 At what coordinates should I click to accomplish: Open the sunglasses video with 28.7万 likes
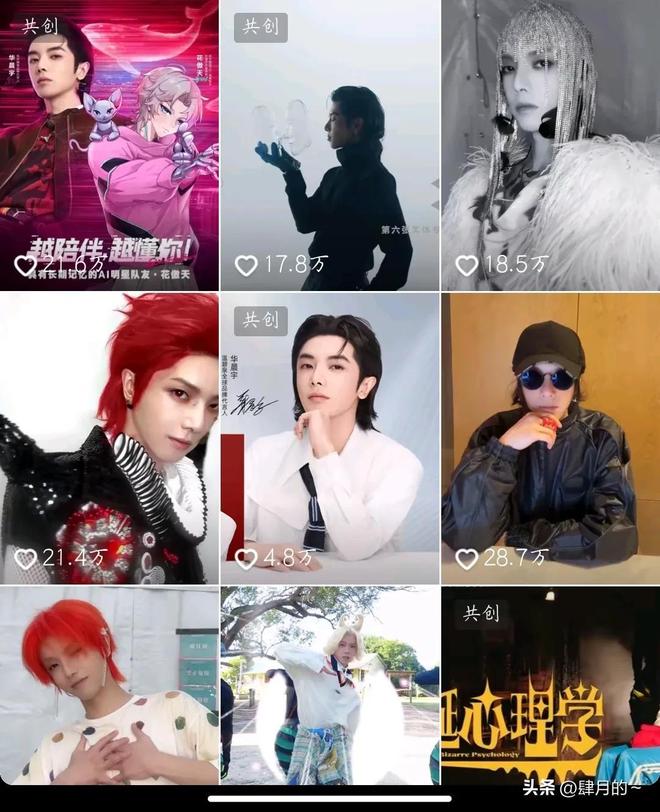550,438
